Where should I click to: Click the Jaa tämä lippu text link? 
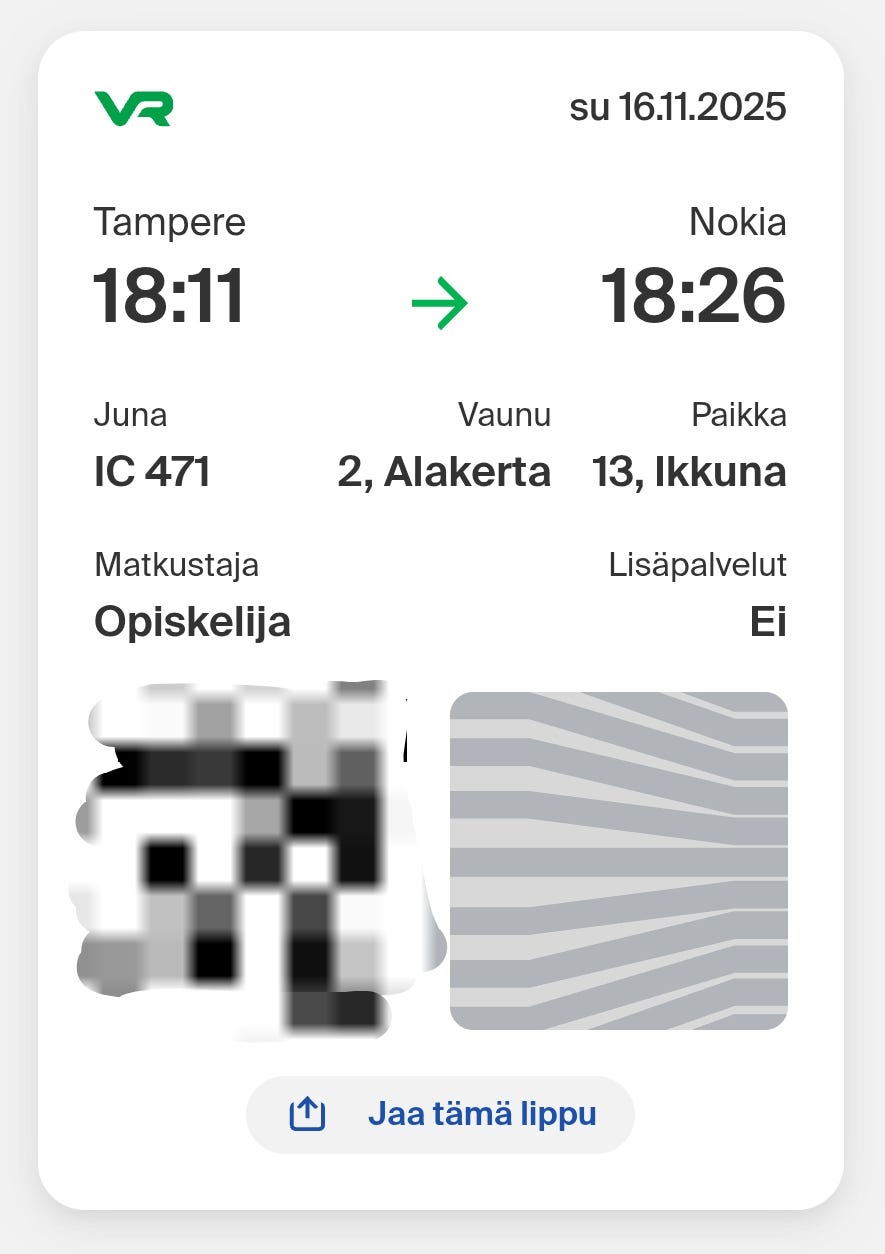484,1113
